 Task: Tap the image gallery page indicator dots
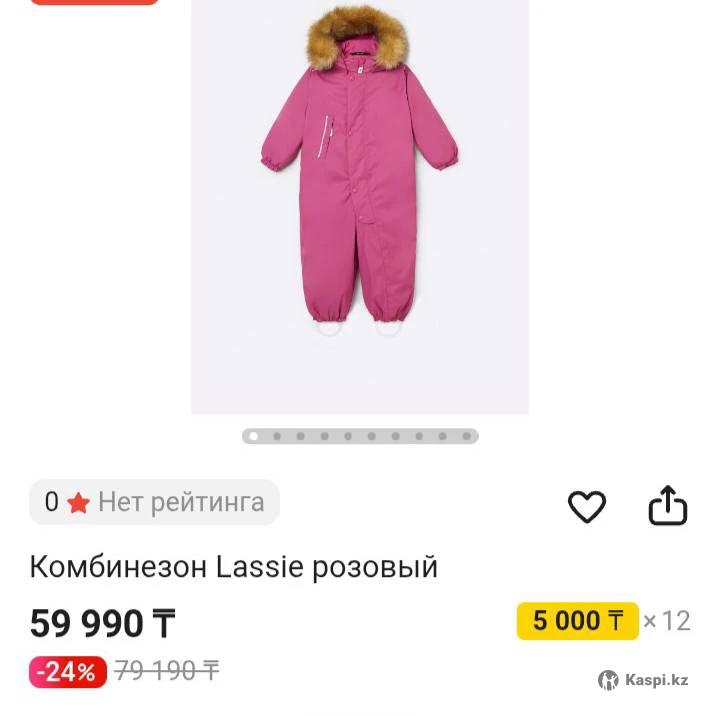click(360, 436)
